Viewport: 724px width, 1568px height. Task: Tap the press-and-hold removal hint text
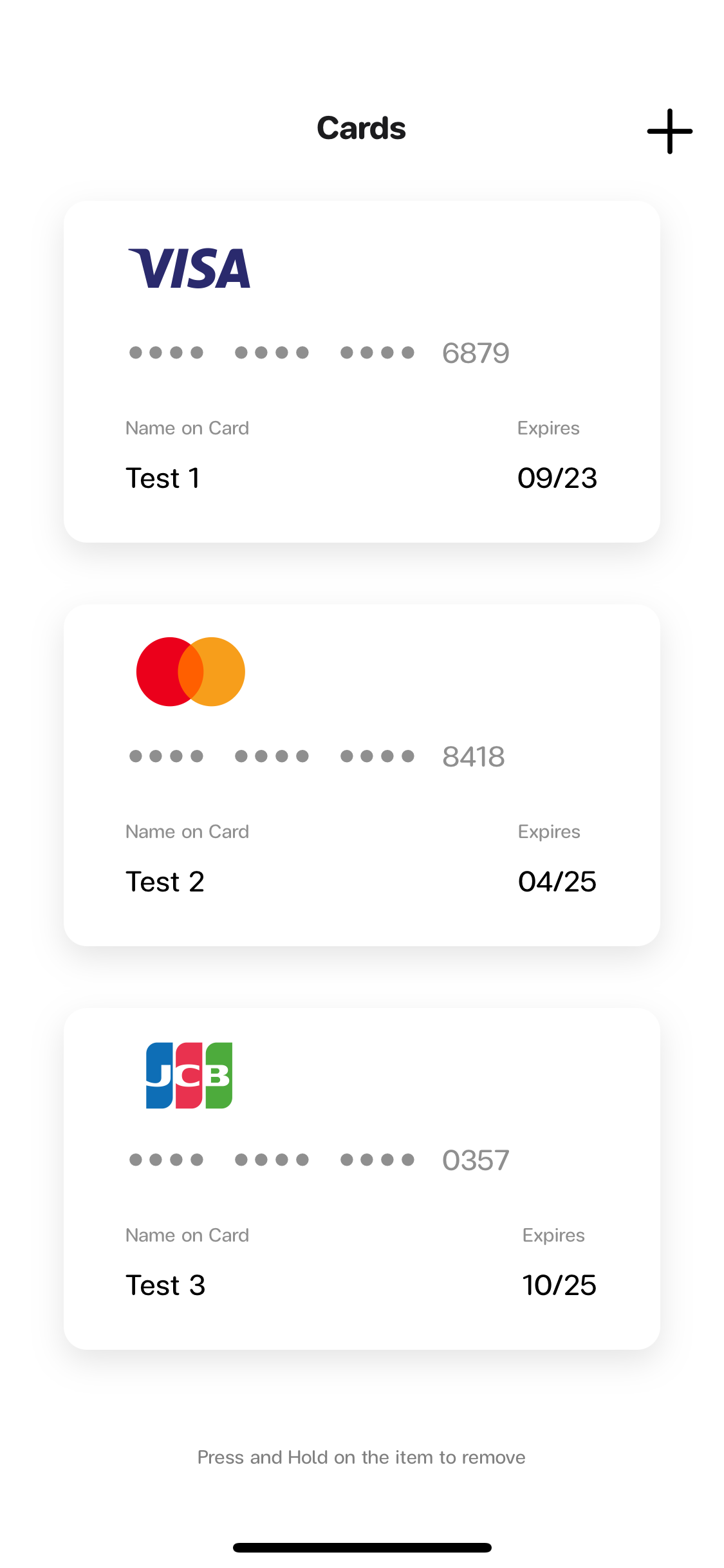click(361, 1457)
